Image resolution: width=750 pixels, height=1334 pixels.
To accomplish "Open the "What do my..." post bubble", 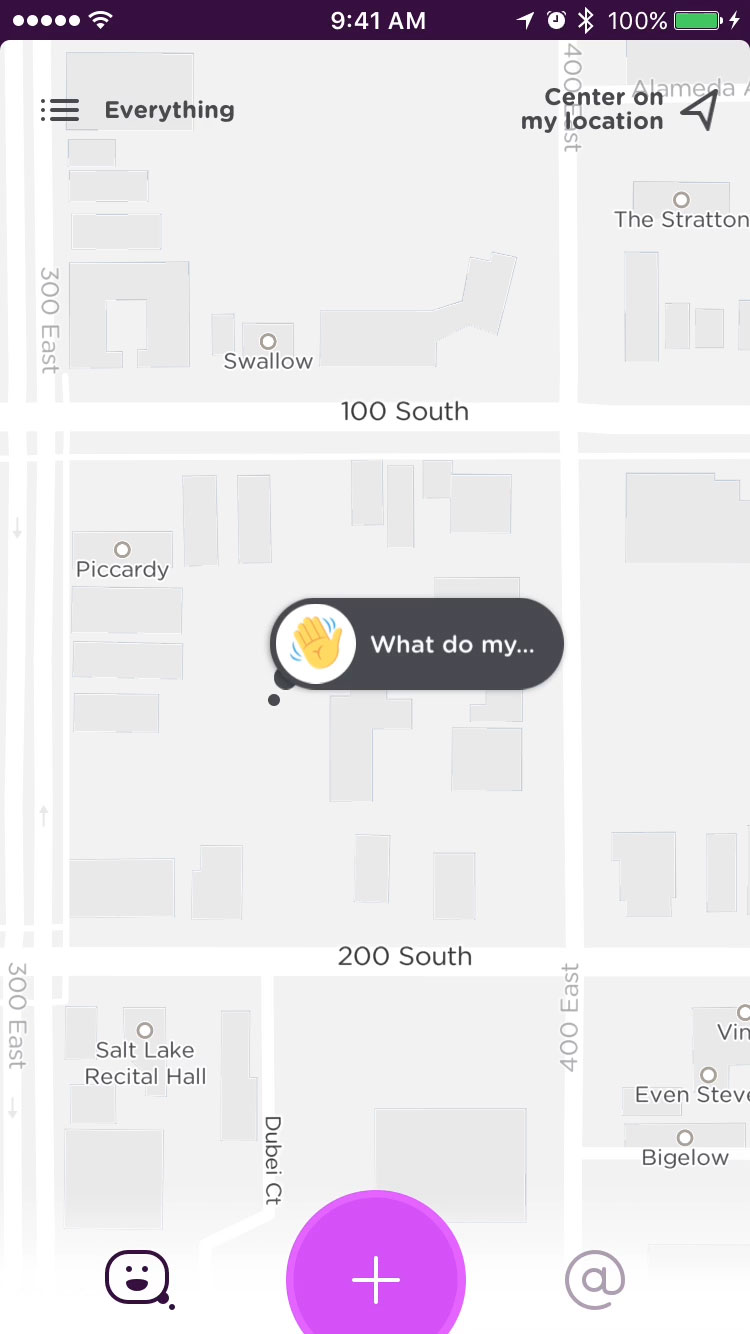I will [x=417, y=645].
